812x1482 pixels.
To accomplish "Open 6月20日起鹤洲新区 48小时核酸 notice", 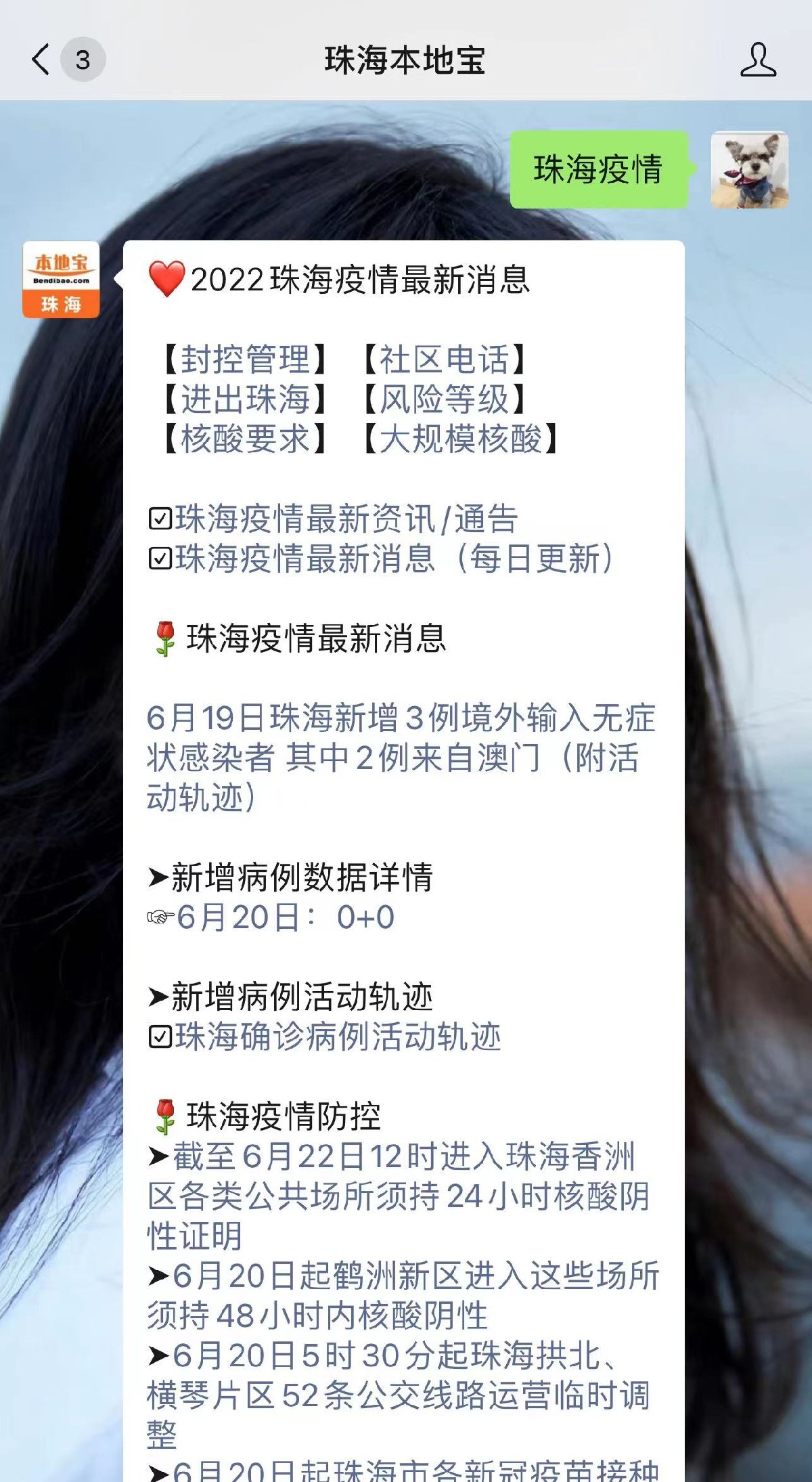I will 403,1295.
